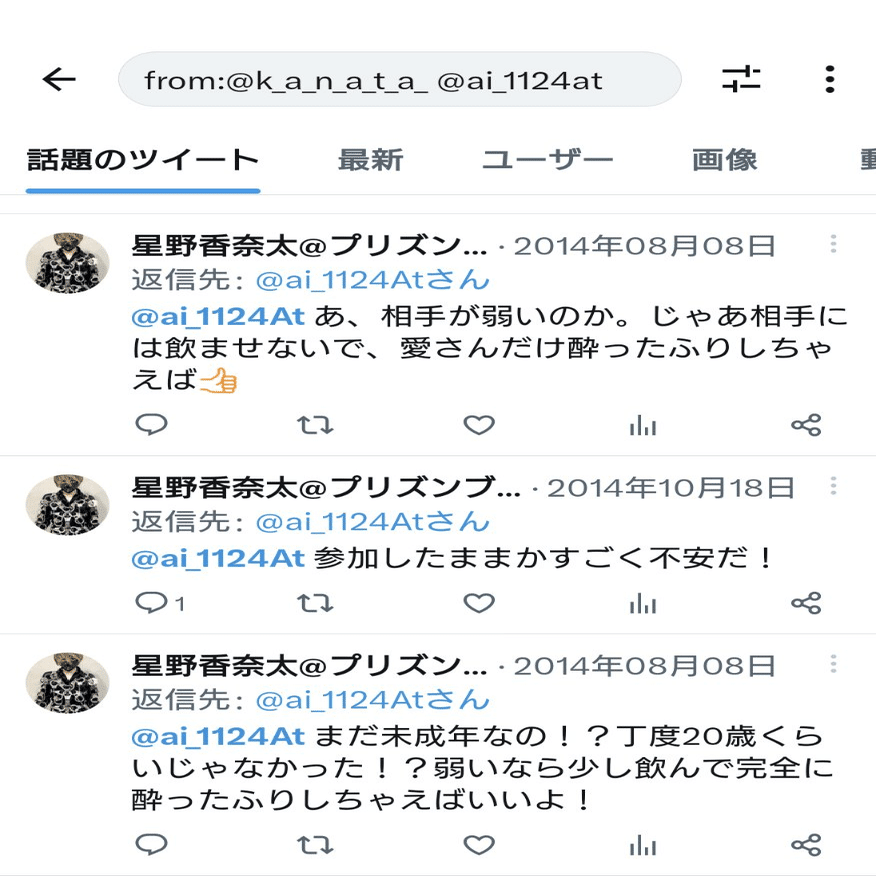Image resolution: width=876 pixels, height=876 pixels.
Task: Open the profile picture on the まだ未成年なの tweet
Action: tap(67, 683)
